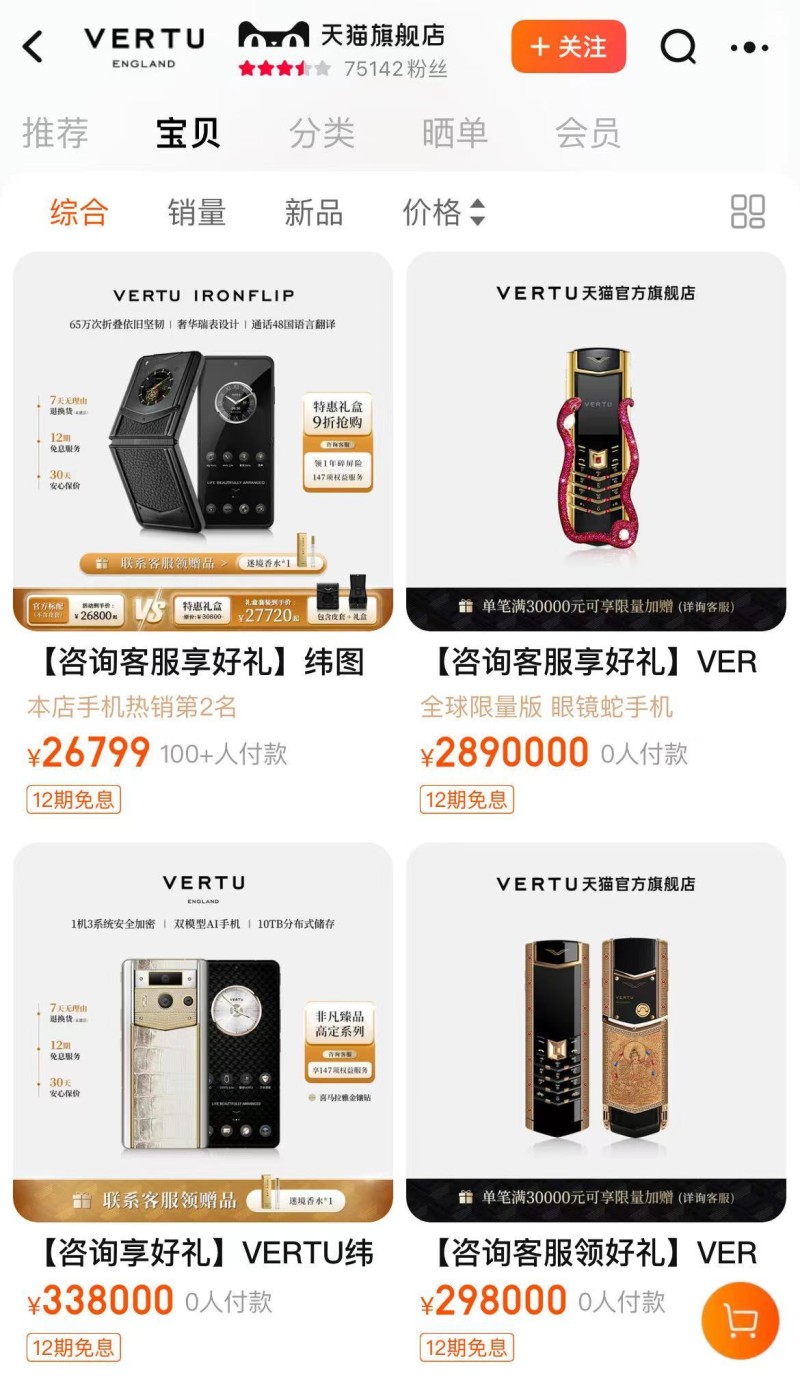Go back using the back arrow
This screenshot has width=800, height=1385.
click(x=33, y=46)
